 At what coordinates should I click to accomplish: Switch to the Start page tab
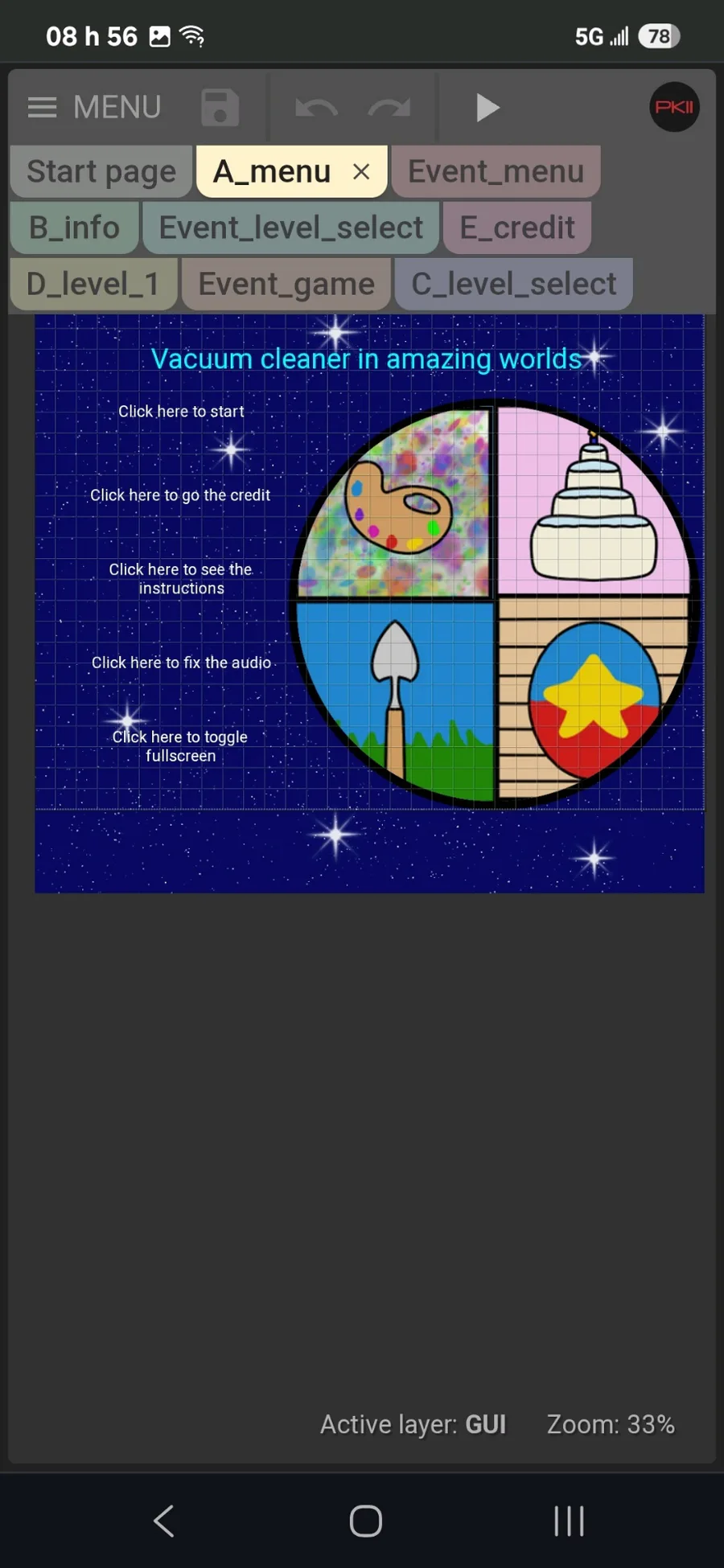tap(101, 171)
